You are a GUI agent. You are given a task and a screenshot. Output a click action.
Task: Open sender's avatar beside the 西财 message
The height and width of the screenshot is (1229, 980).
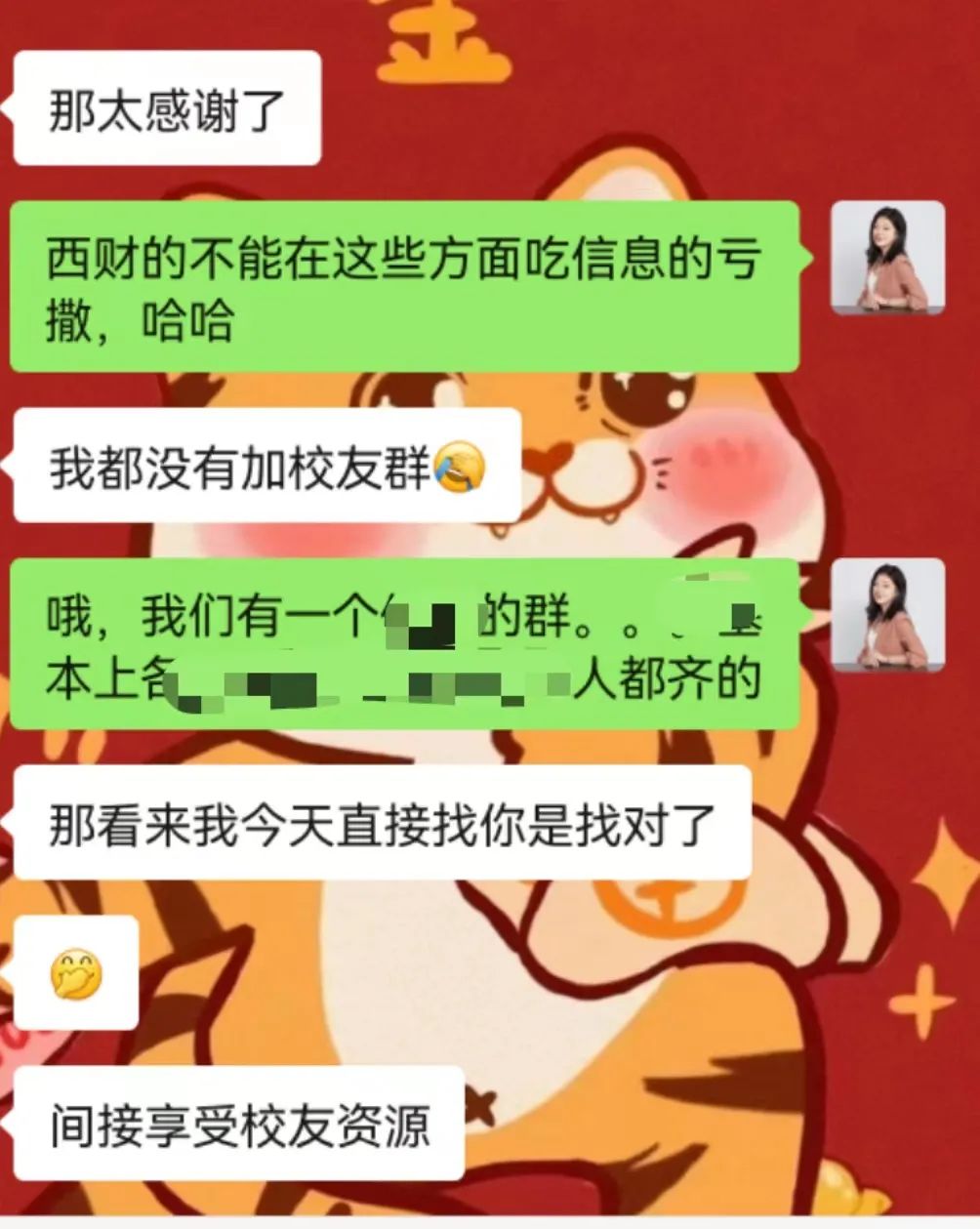tap(887, 258)
